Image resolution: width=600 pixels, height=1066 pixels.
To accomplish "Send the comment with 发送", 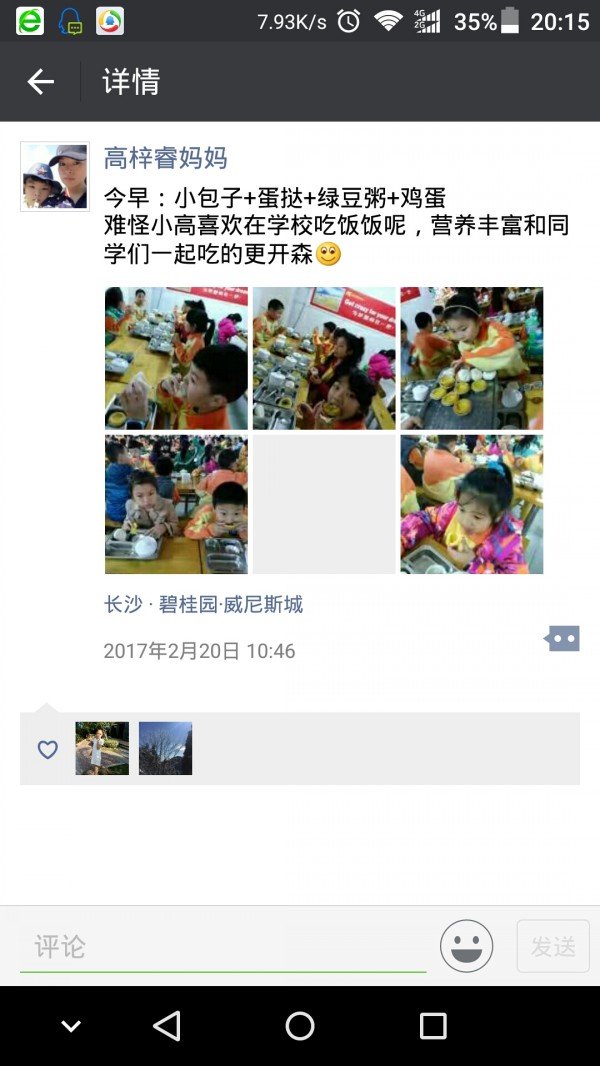I will [x=553, y=946].
